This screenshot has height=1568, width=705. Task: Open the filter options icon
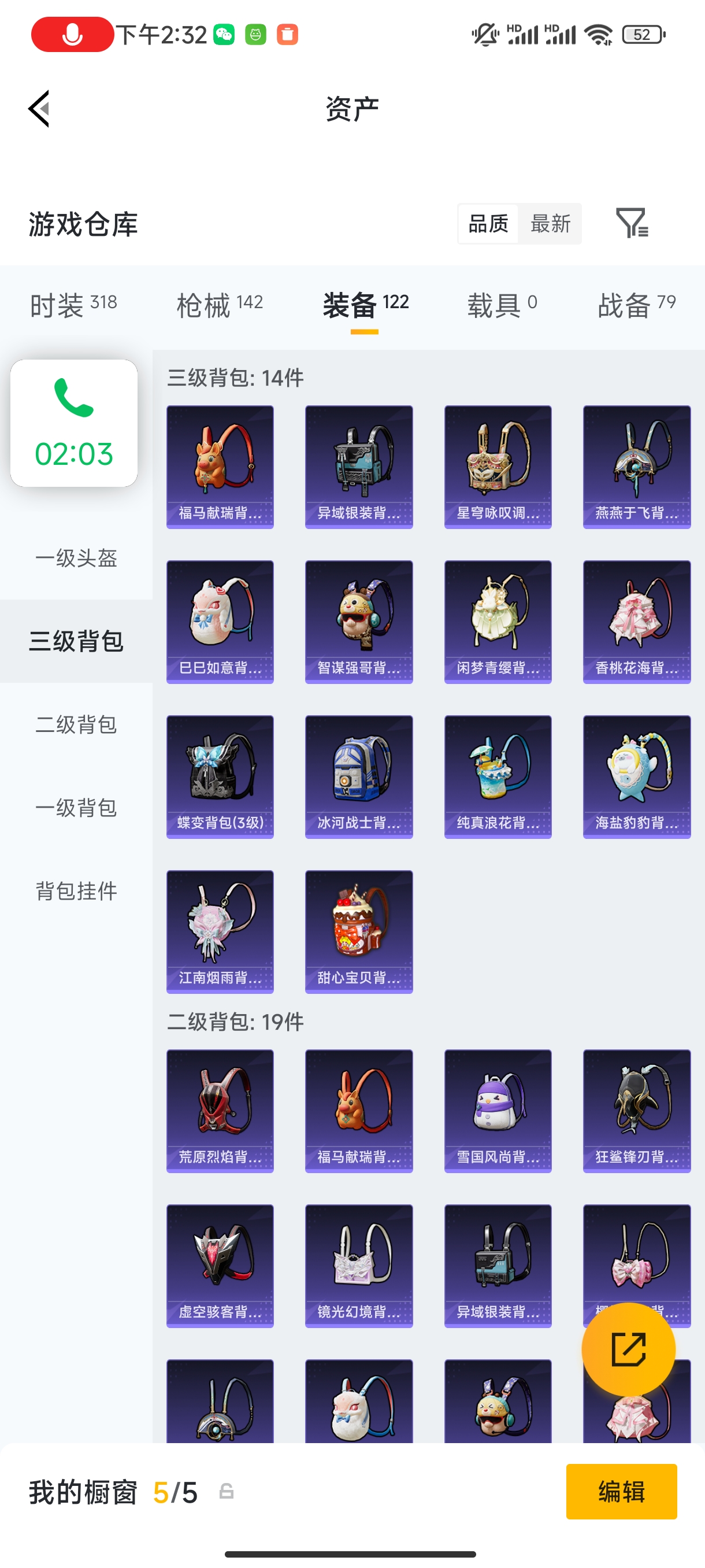pyautogui.click(x=633, y=223)
